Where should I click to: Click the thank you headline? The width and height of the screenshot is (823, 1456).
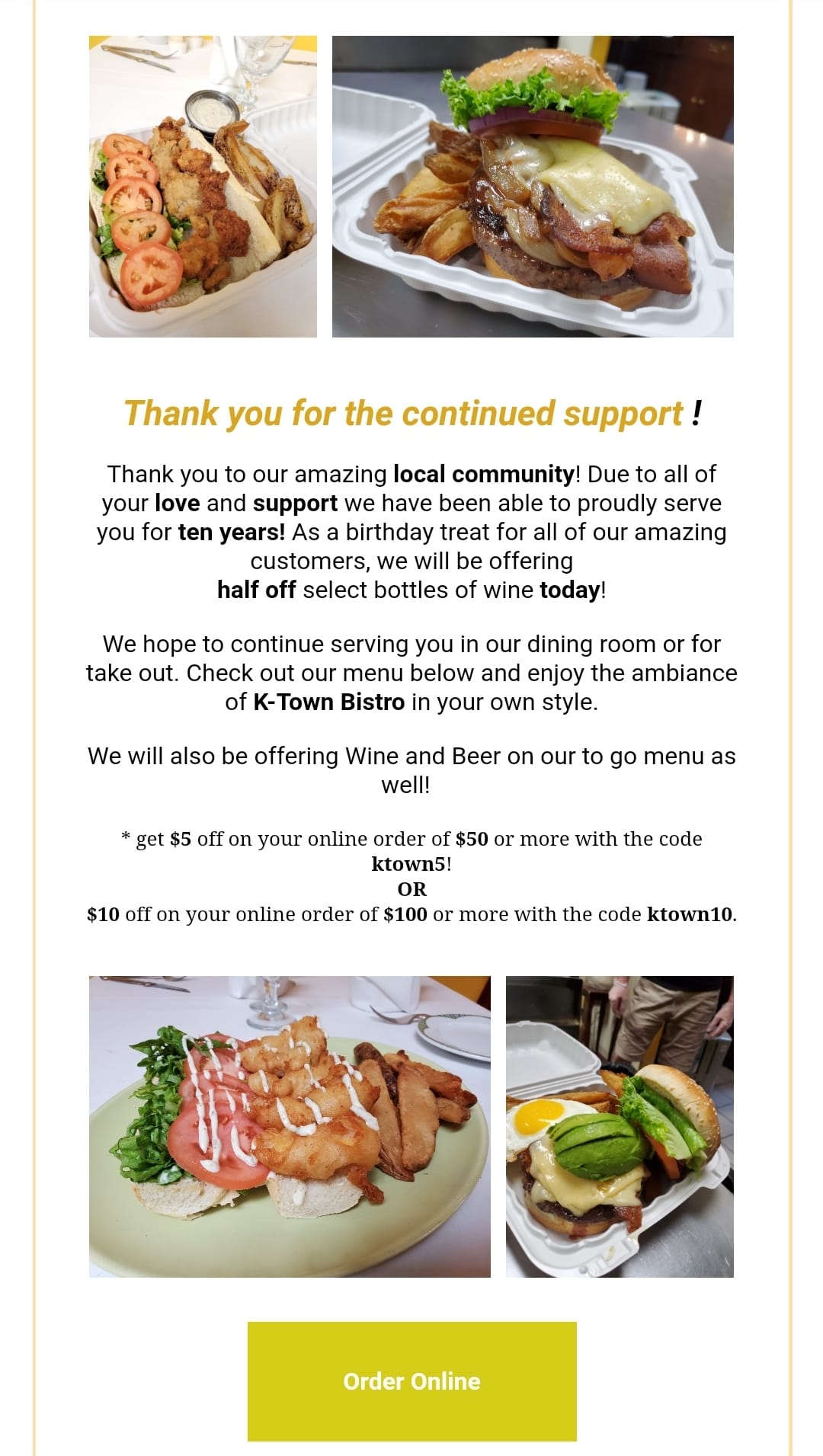[411, 414]
